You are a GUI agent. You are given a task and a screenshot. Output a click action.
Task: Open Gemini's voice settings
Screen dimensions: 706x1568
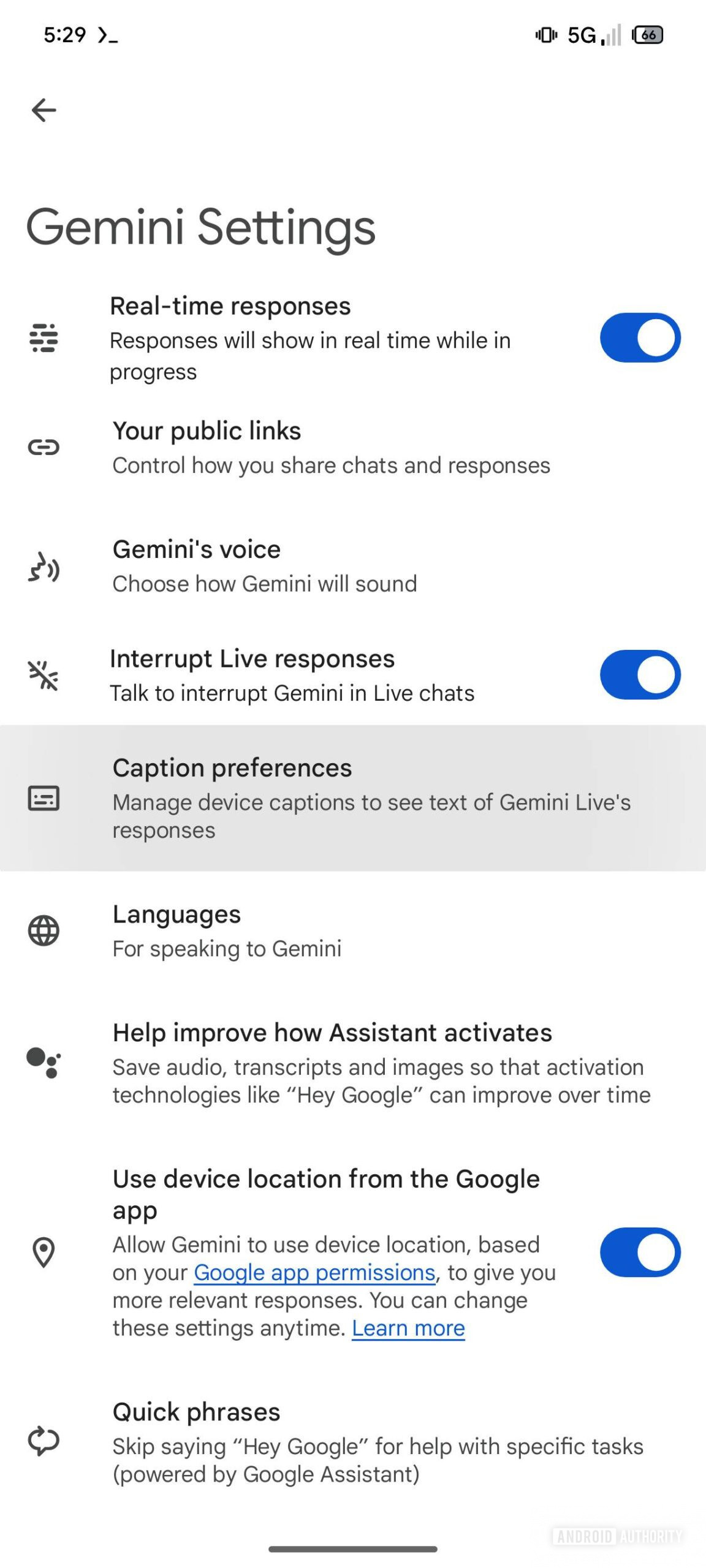265,567
